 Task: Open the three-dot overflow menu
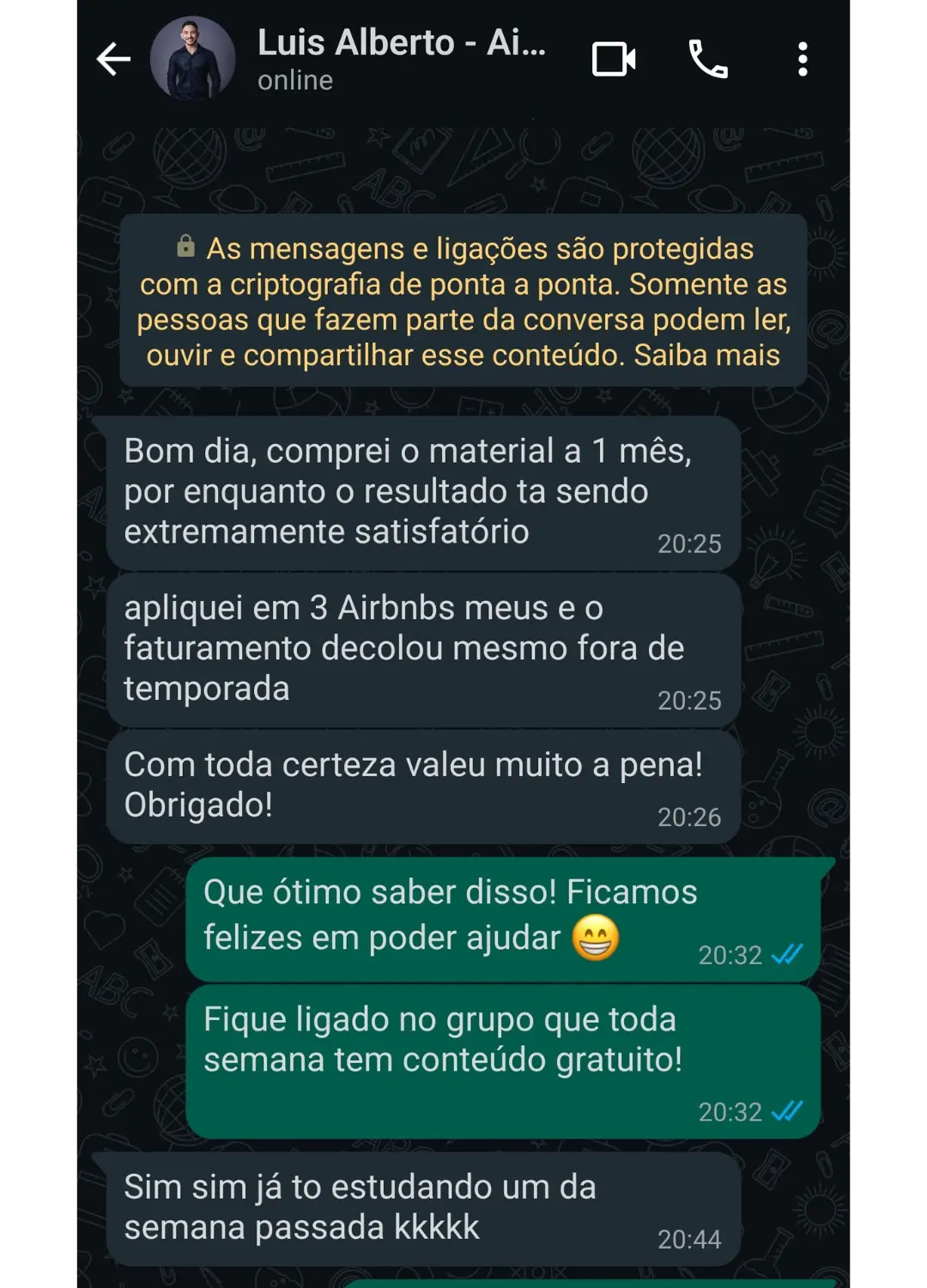pyautogui.click(x=803, y=59)
